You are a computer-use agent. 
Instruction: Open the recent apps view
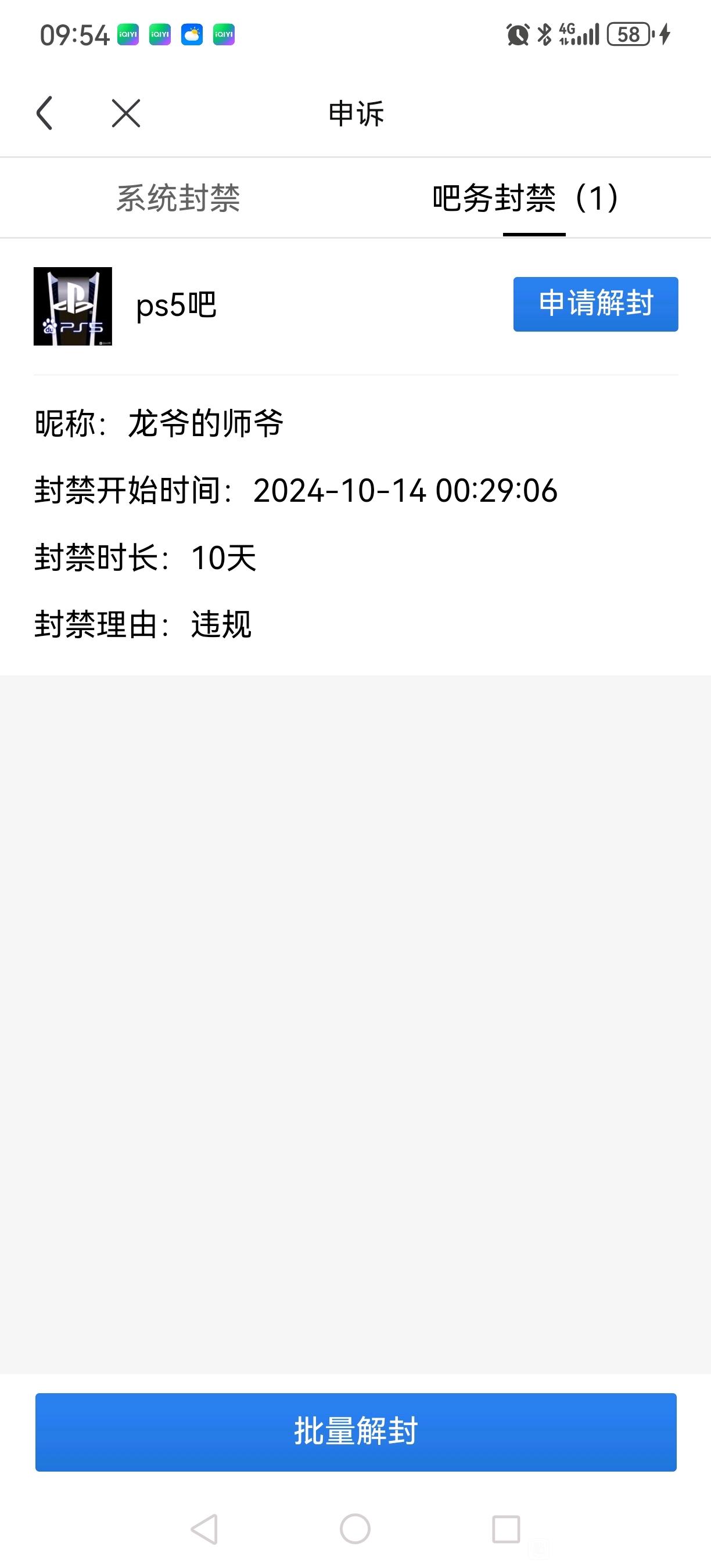[505, 1529]
